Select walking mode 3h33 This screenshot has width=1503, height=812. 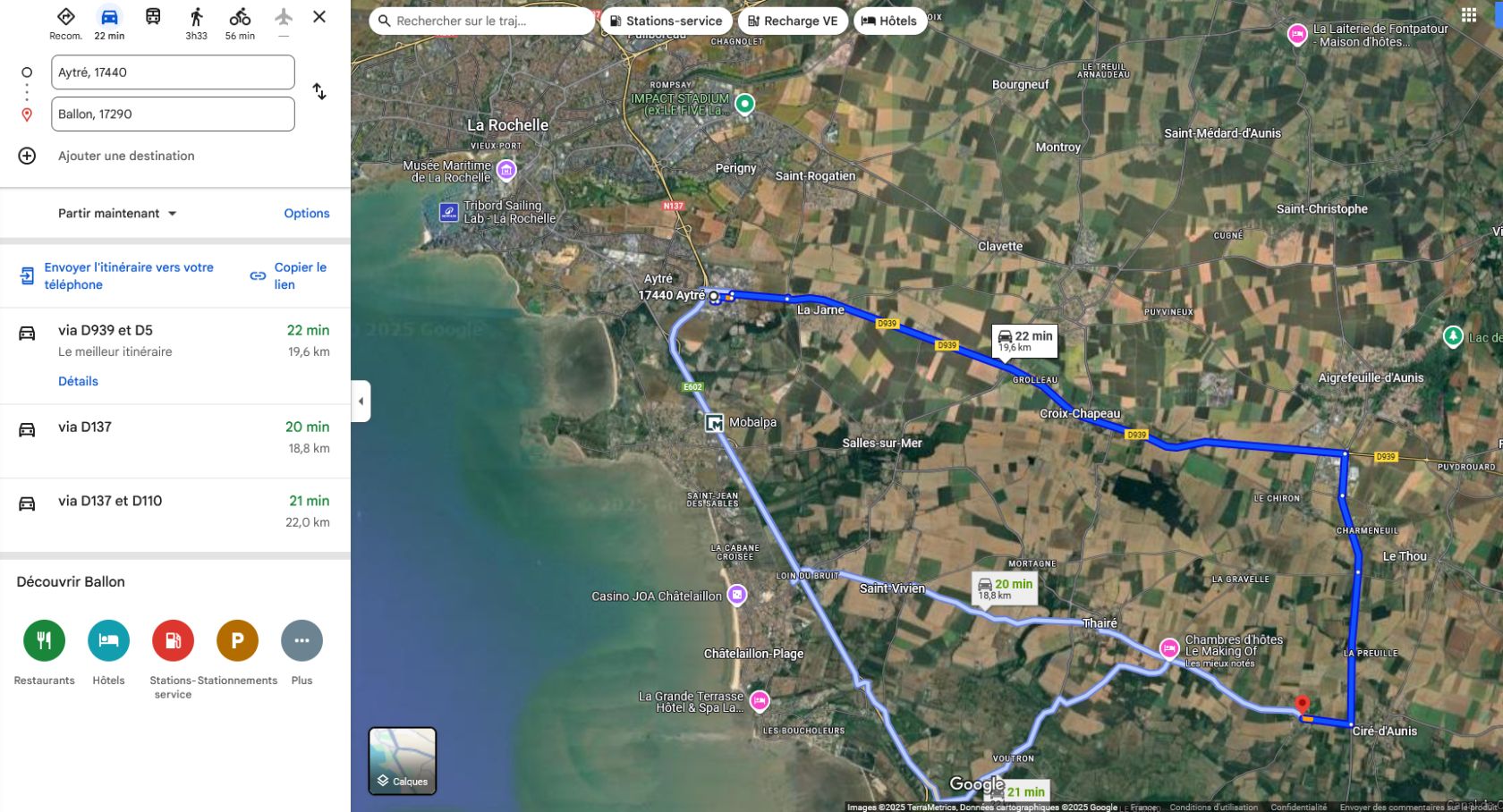pyautogui.click(x=196, y=23)
